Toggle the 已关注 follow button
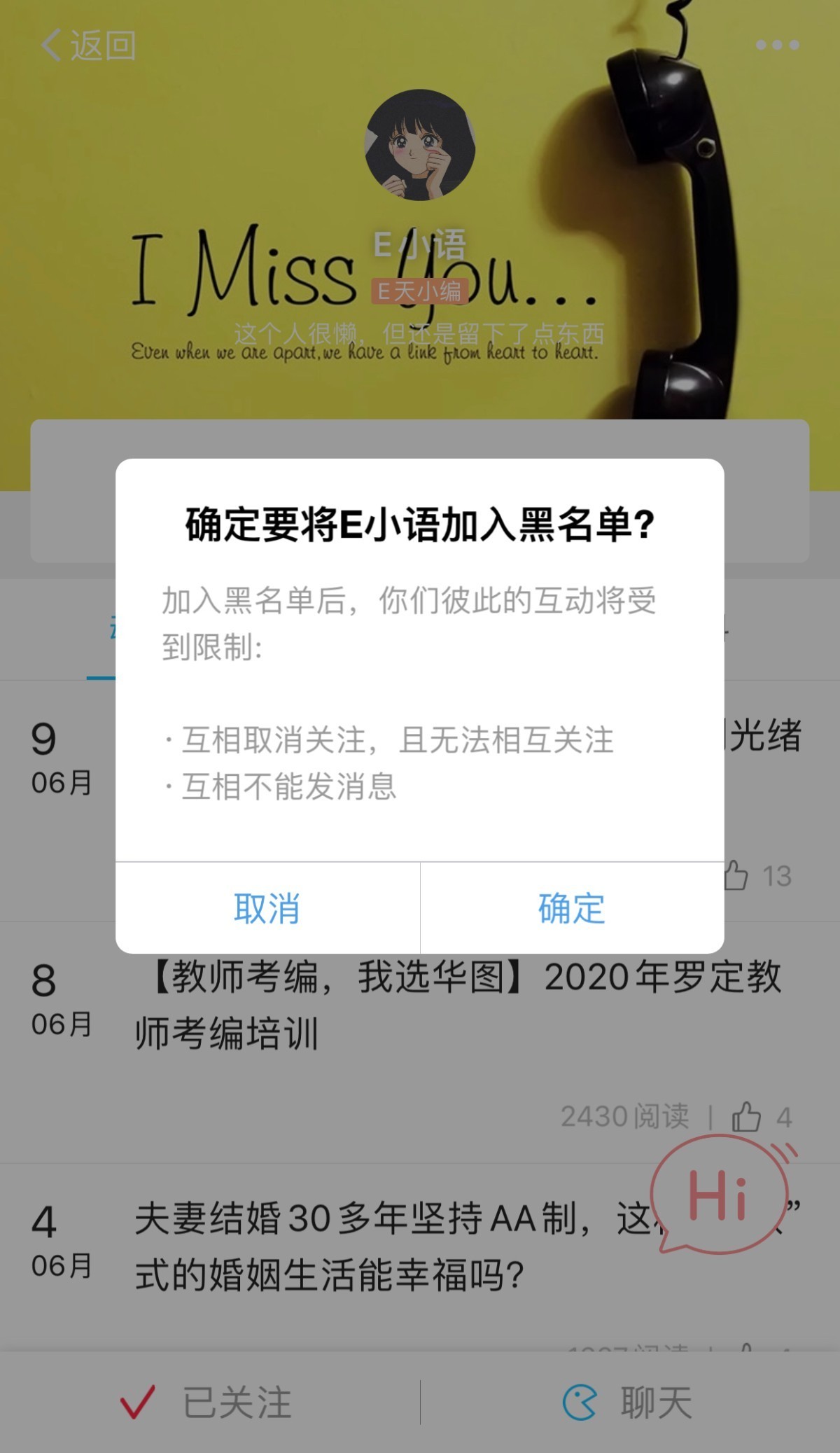 (206, 1402)
